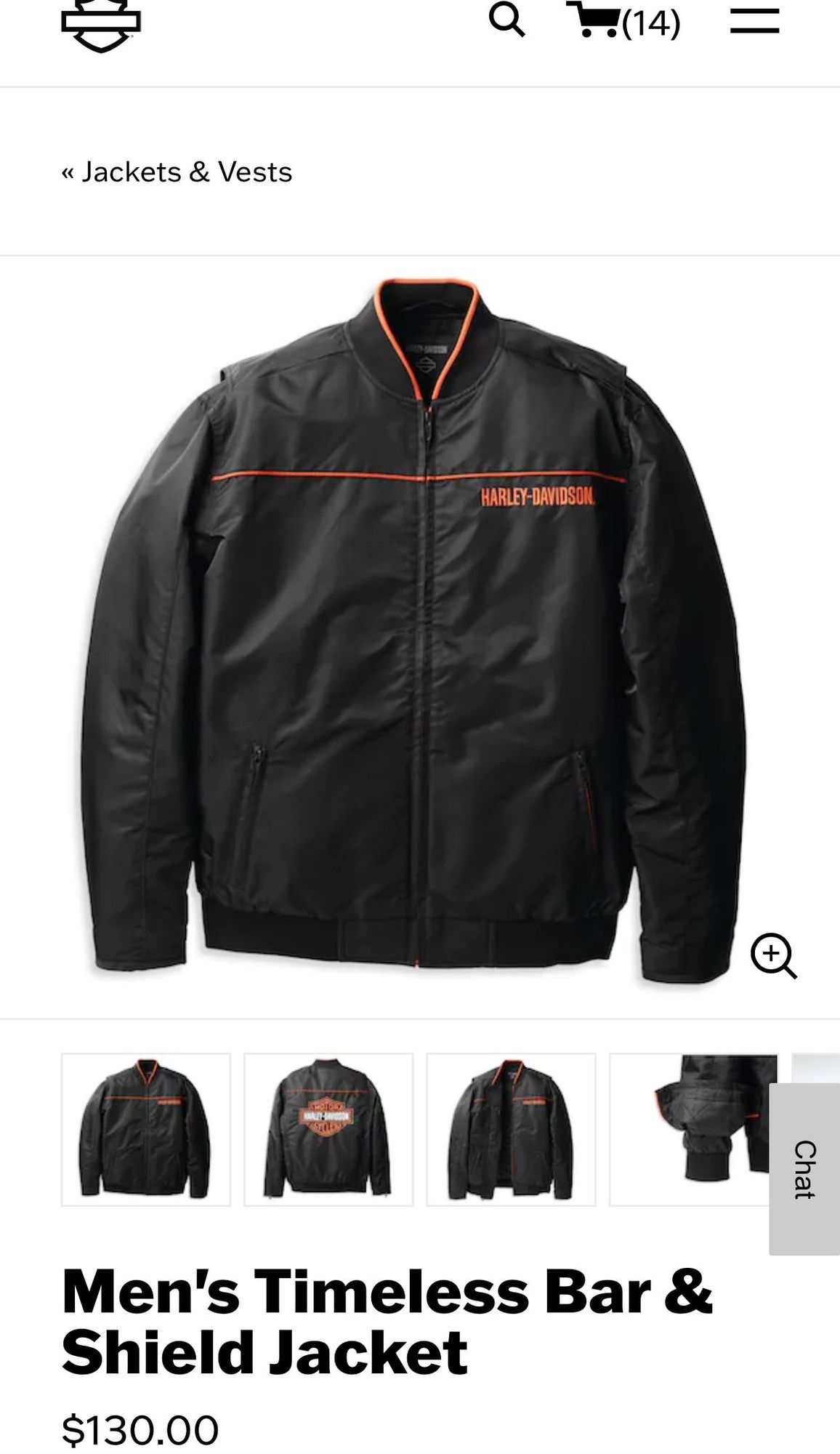Go back to Jackets & Vests
This screenshot has width=840, height=1454.
[177, 172]
